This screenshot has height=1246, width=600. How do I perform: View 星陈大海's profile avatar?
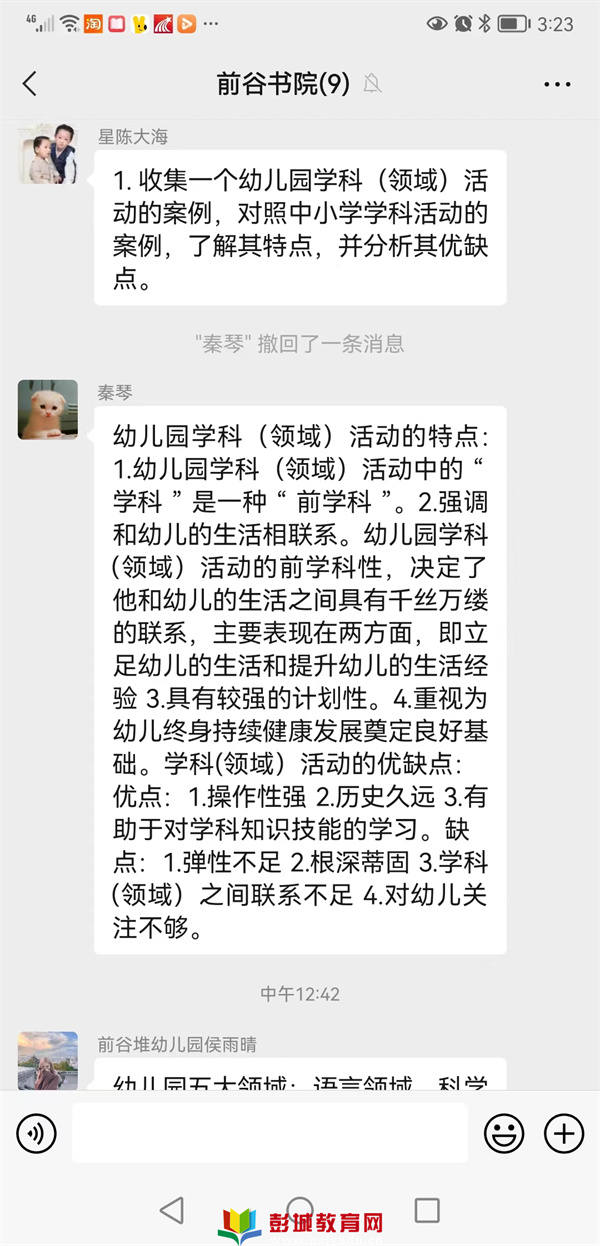(x=48, y=153)
